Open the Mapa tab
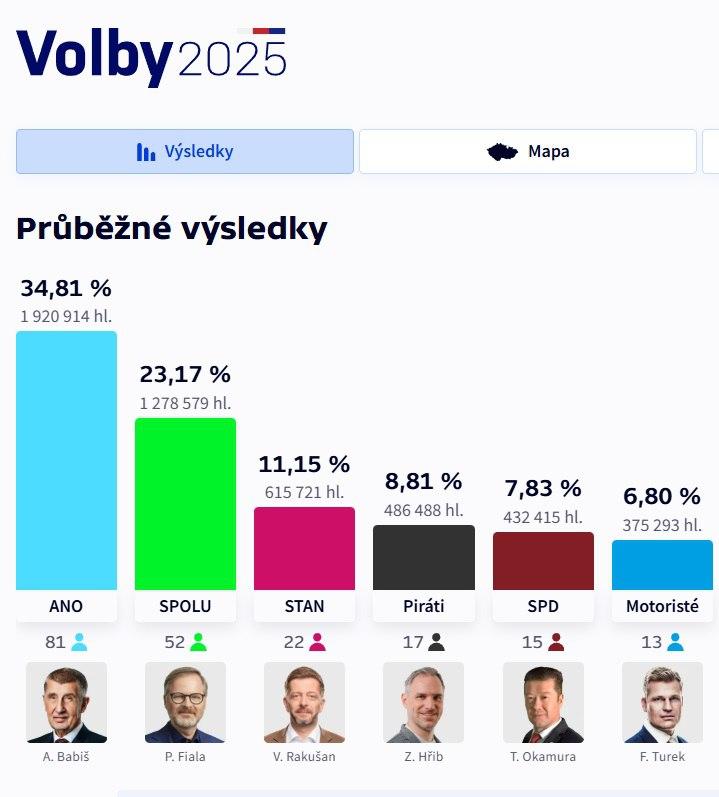This screenshot has height=797, width=719. 528,152
